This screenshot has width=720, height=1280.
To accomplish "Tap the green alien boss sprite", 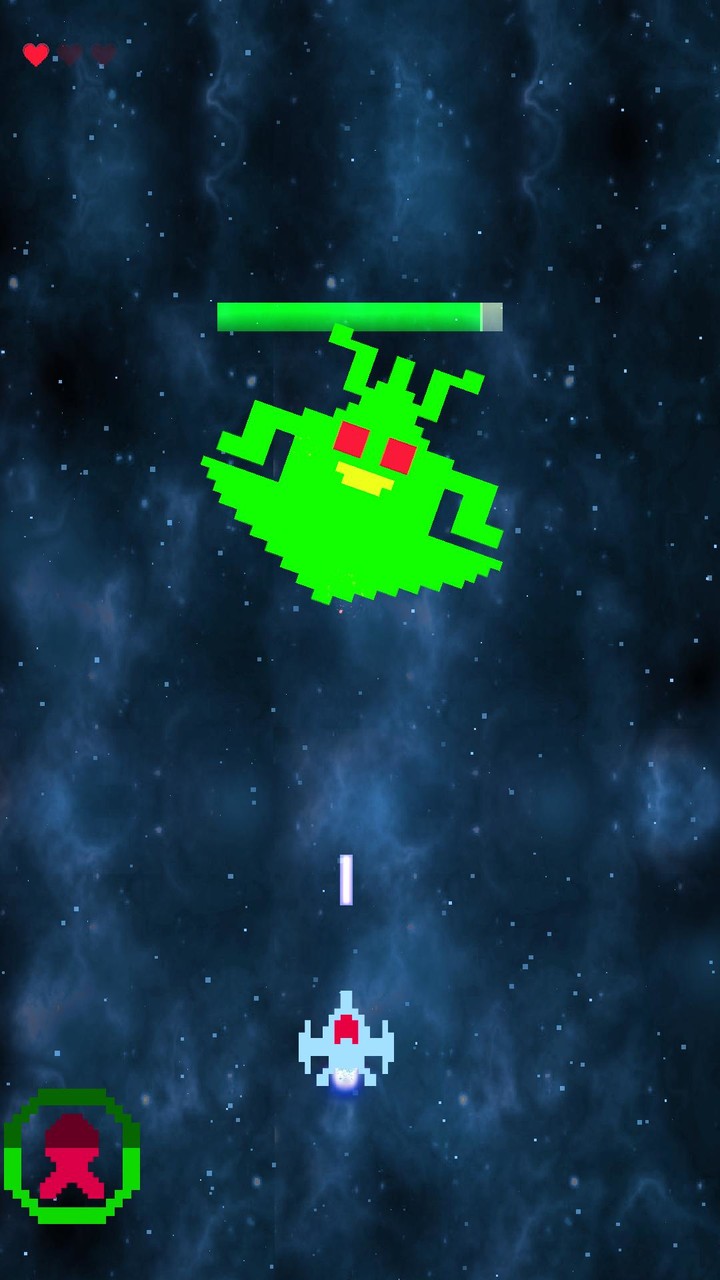I will click(x=355, y=490).
